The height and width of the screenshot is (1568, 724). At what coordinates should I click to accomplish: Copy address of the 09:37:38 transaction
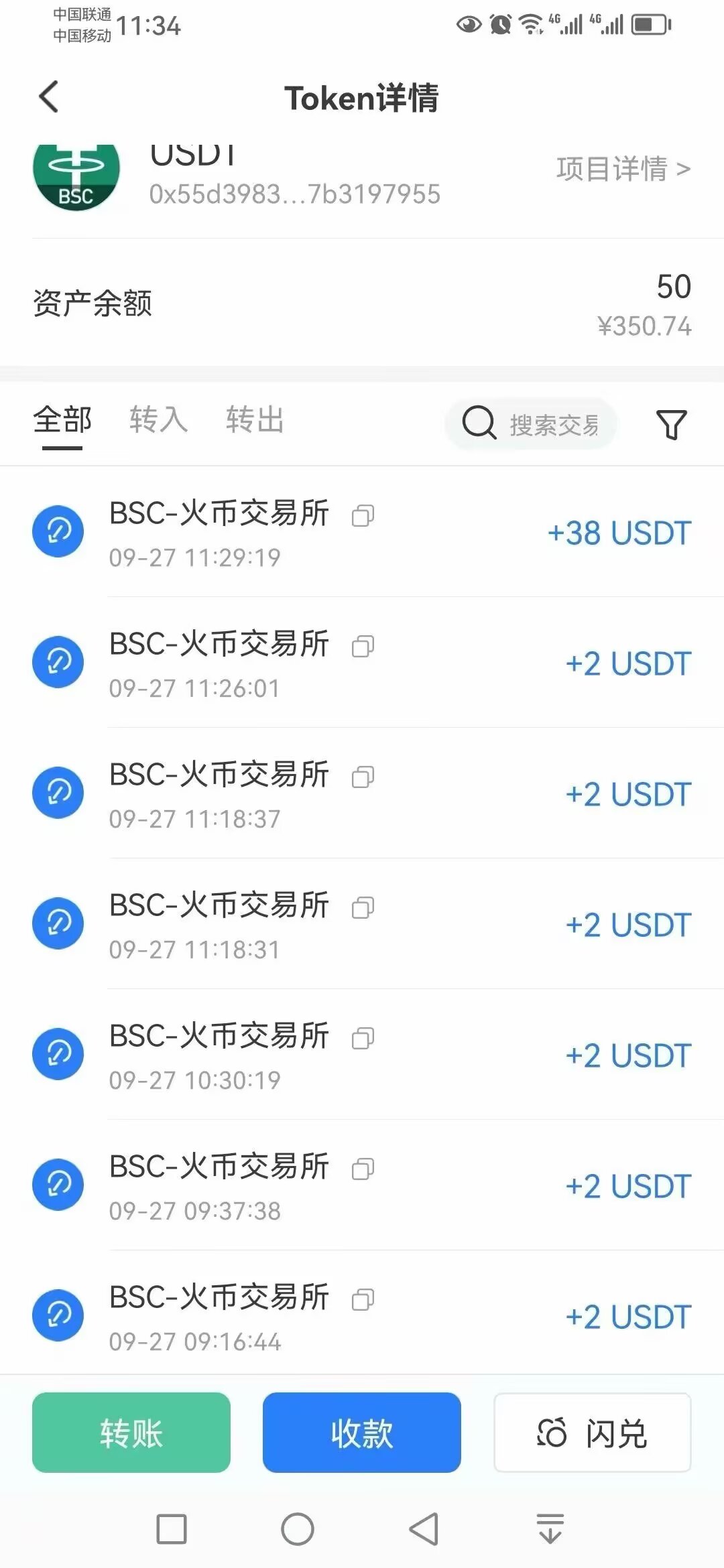[x=363, y=1169]
